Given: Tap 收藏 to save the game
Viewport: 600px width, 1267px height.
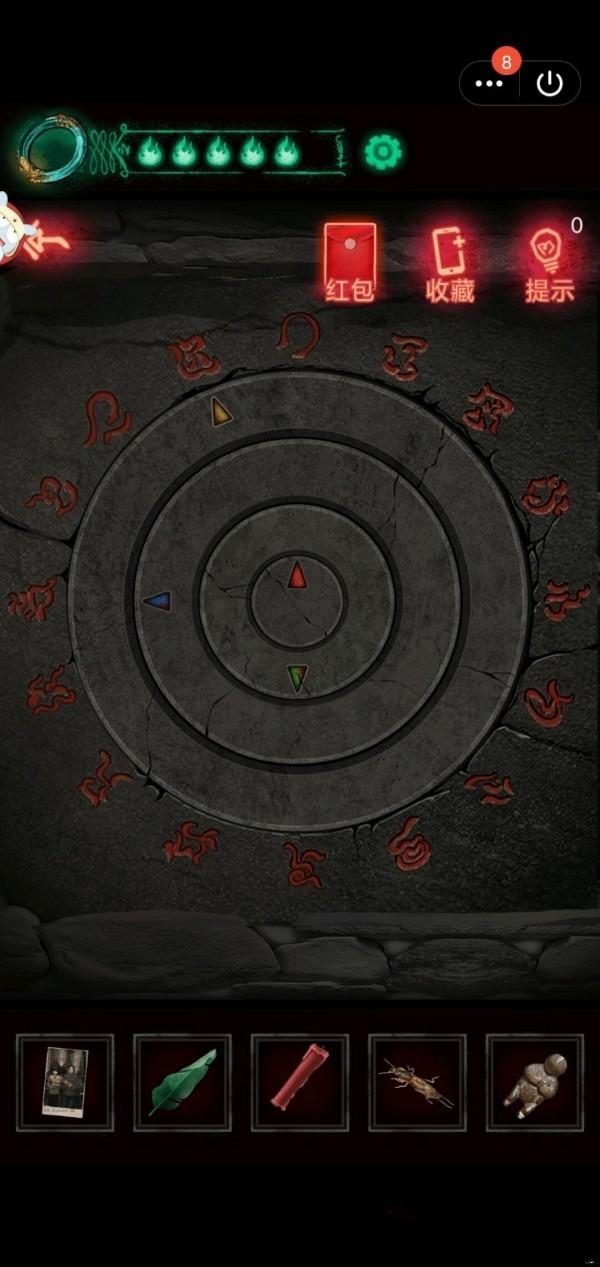Looking at the screenshot, I should pos(449,264).
